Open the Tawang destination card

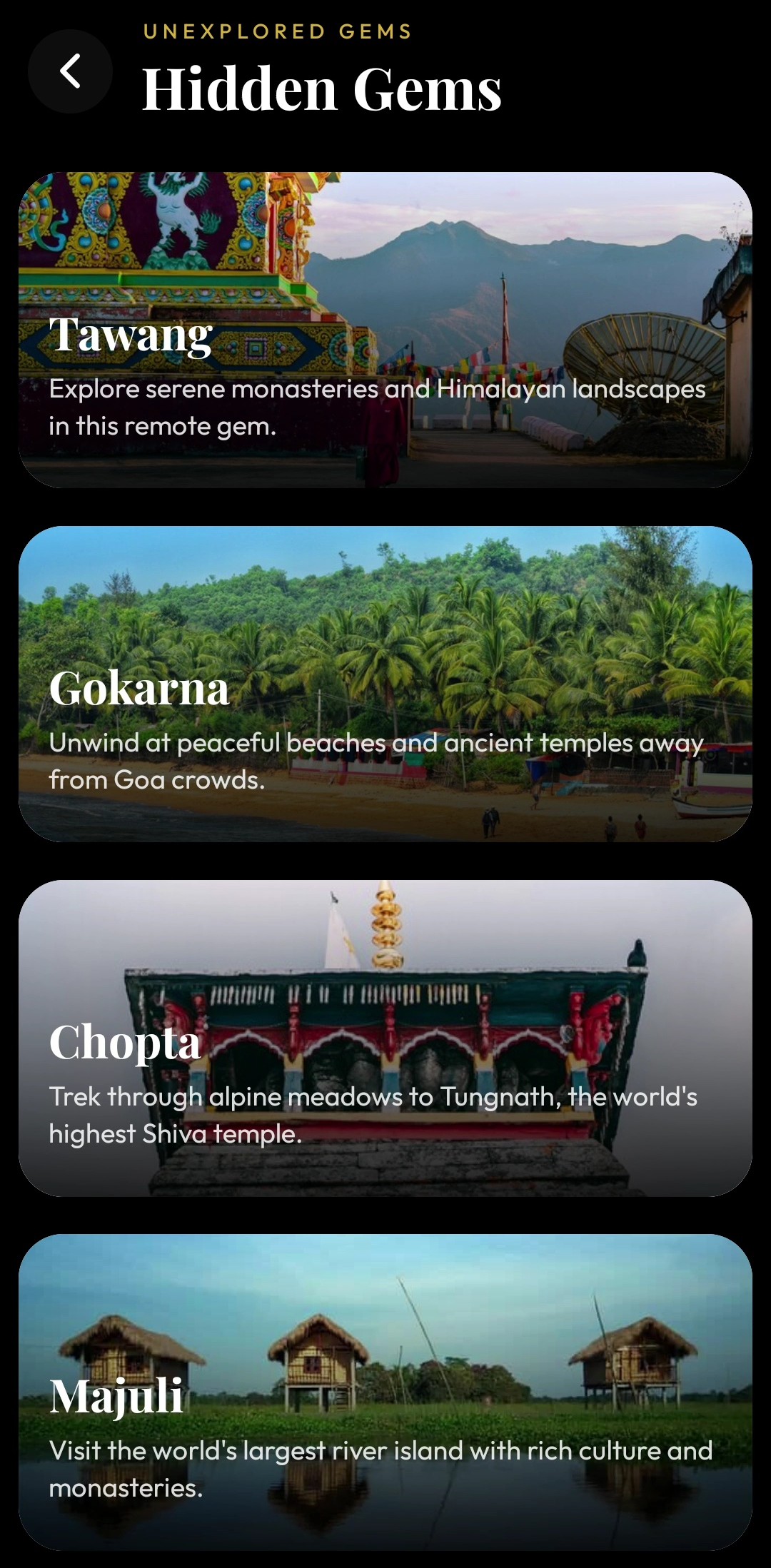pos(385,330)
